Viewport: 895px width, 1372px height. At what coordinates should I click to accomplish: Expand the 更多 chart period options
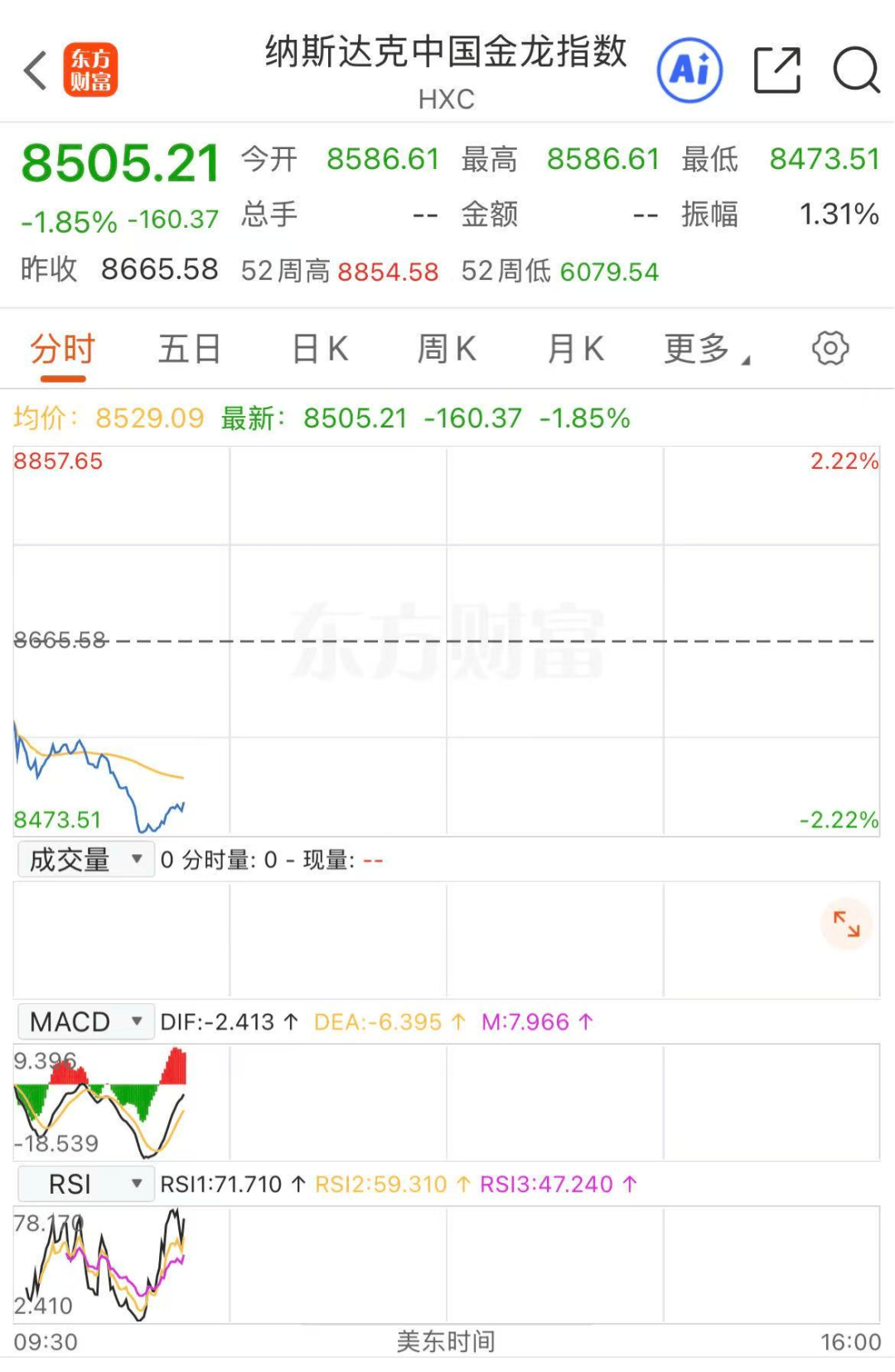pos(706,350)
